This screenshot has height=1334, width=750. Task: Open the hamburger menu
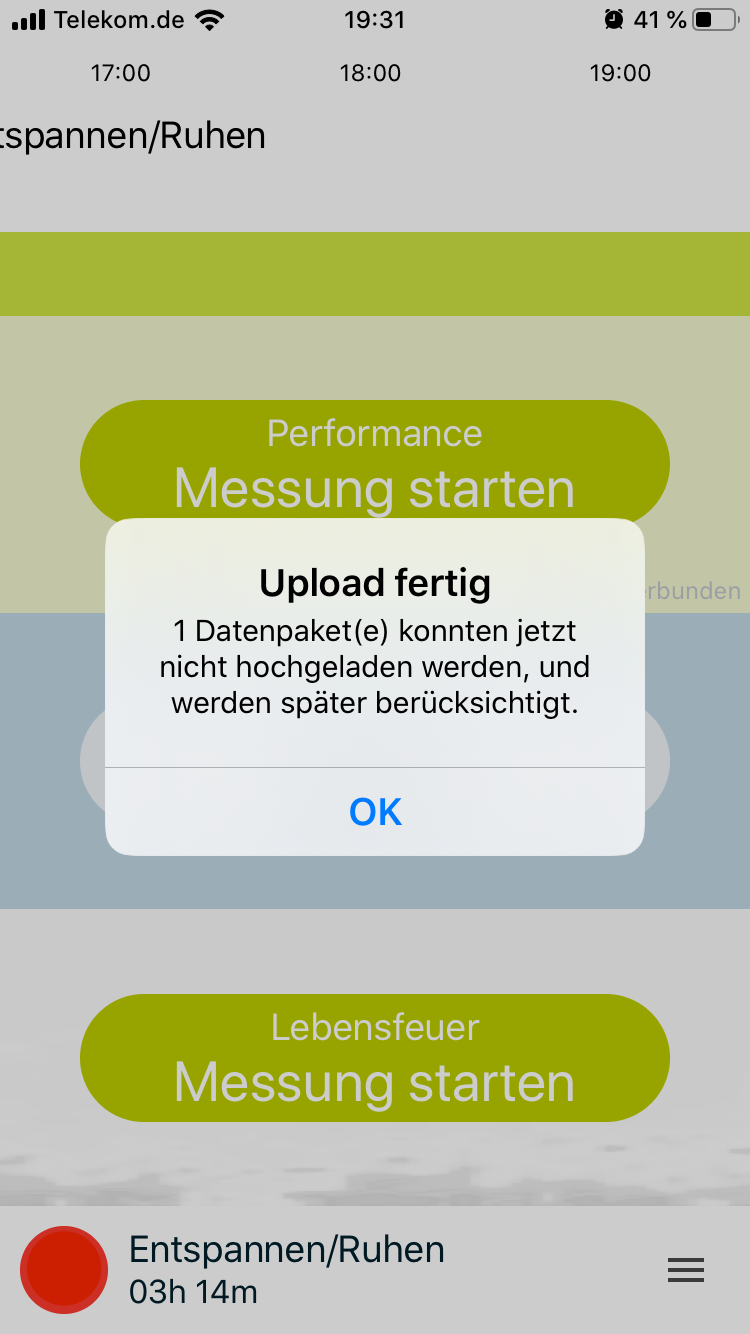(x=686, y=1270)
